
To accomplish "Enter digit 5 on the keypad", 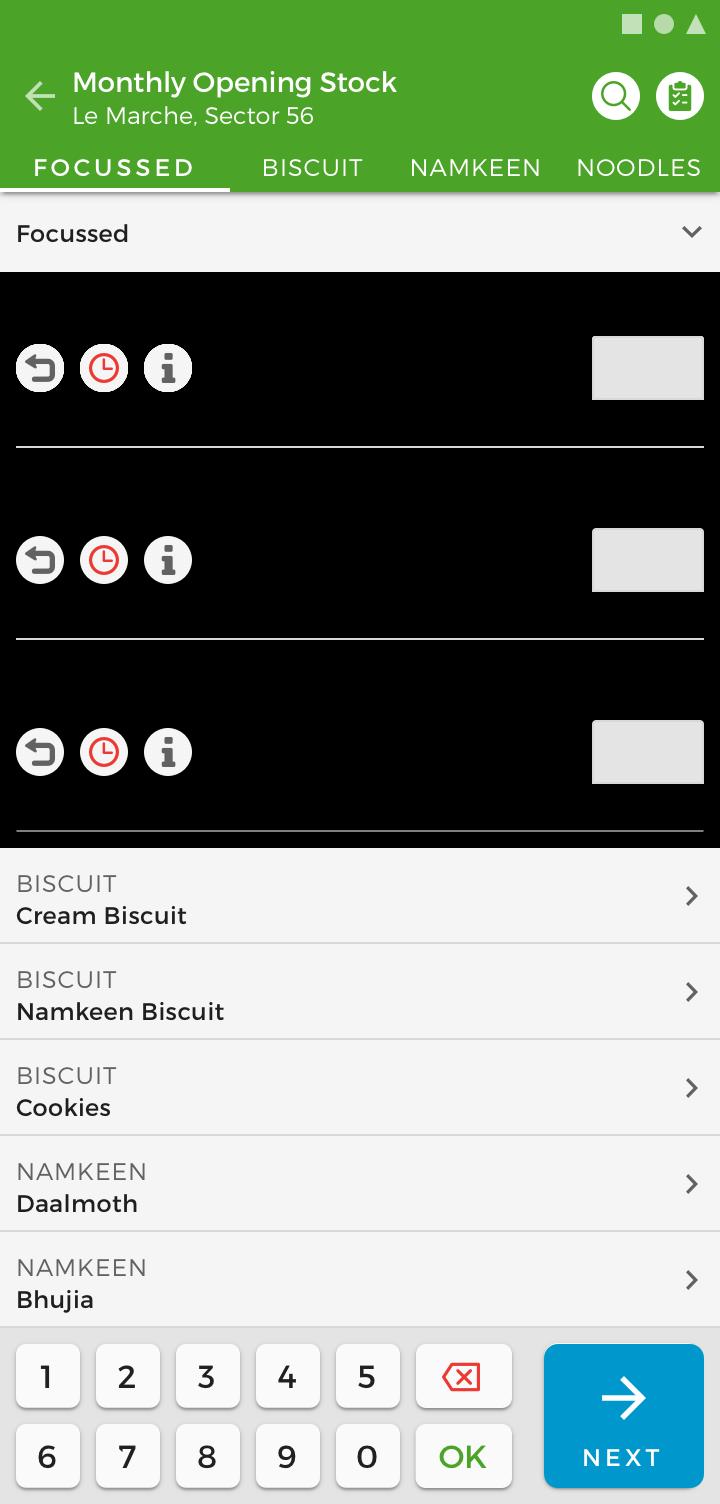I will 368,1376.
